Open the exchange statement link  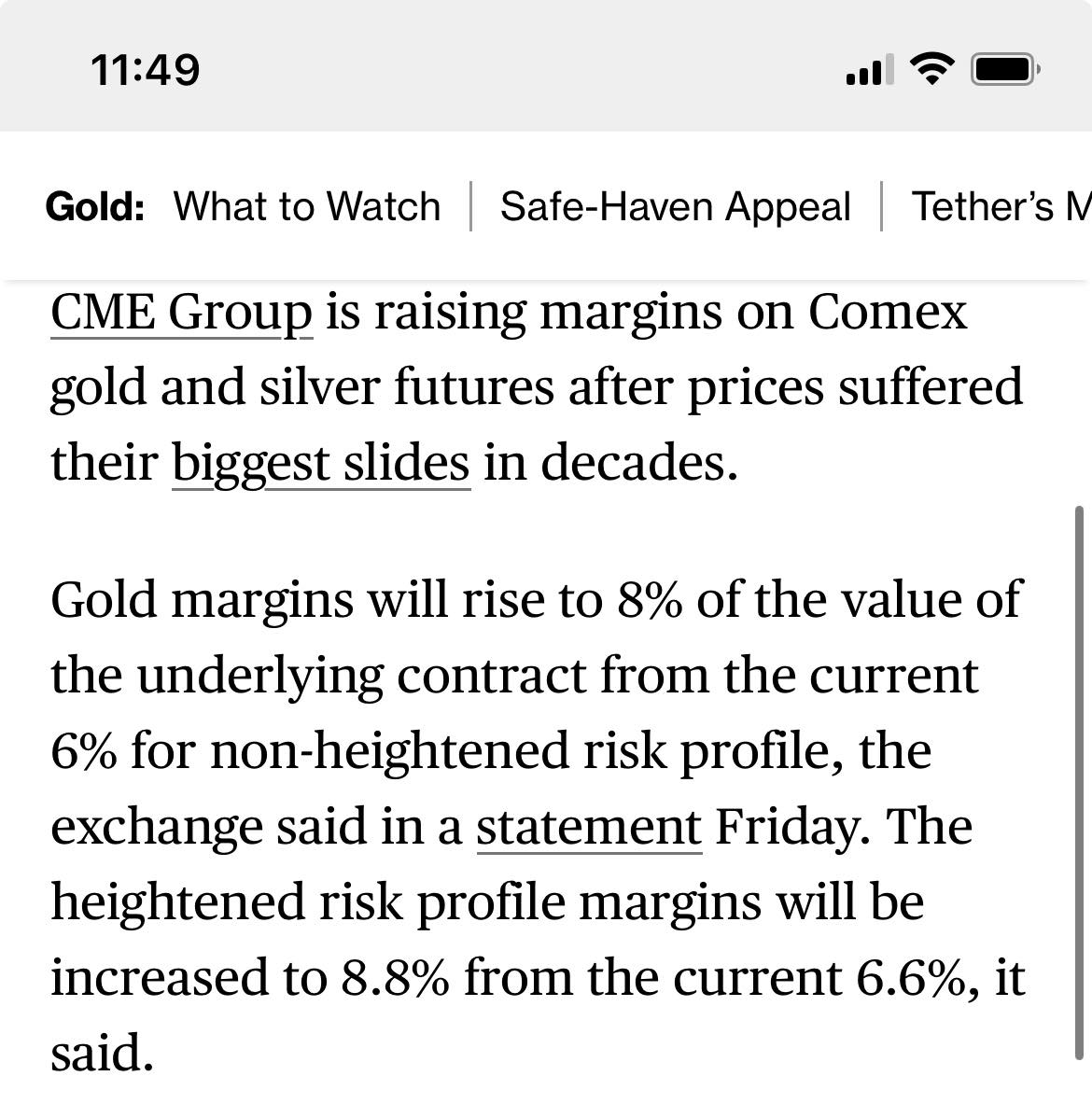[588, 827]
